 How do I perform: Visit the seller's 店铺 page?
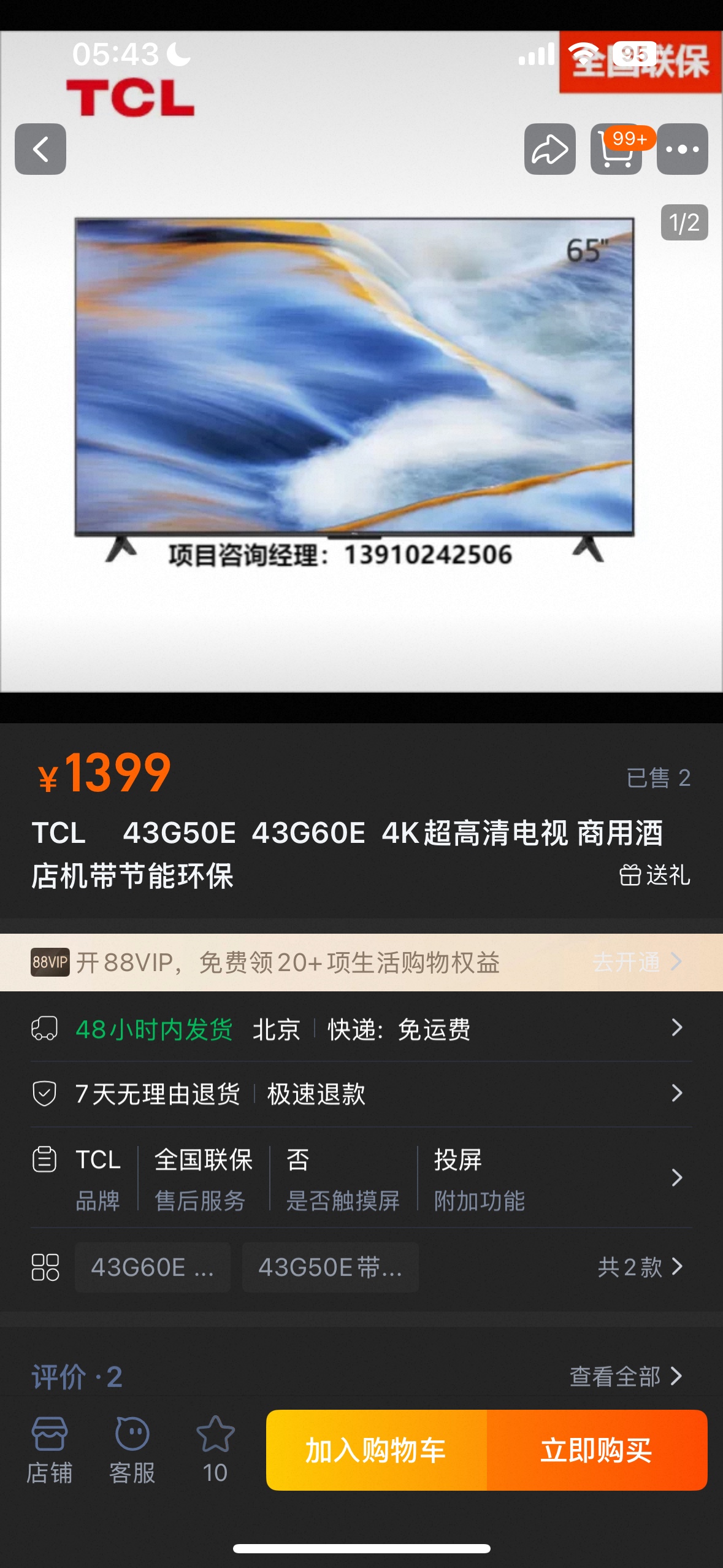49,1450
